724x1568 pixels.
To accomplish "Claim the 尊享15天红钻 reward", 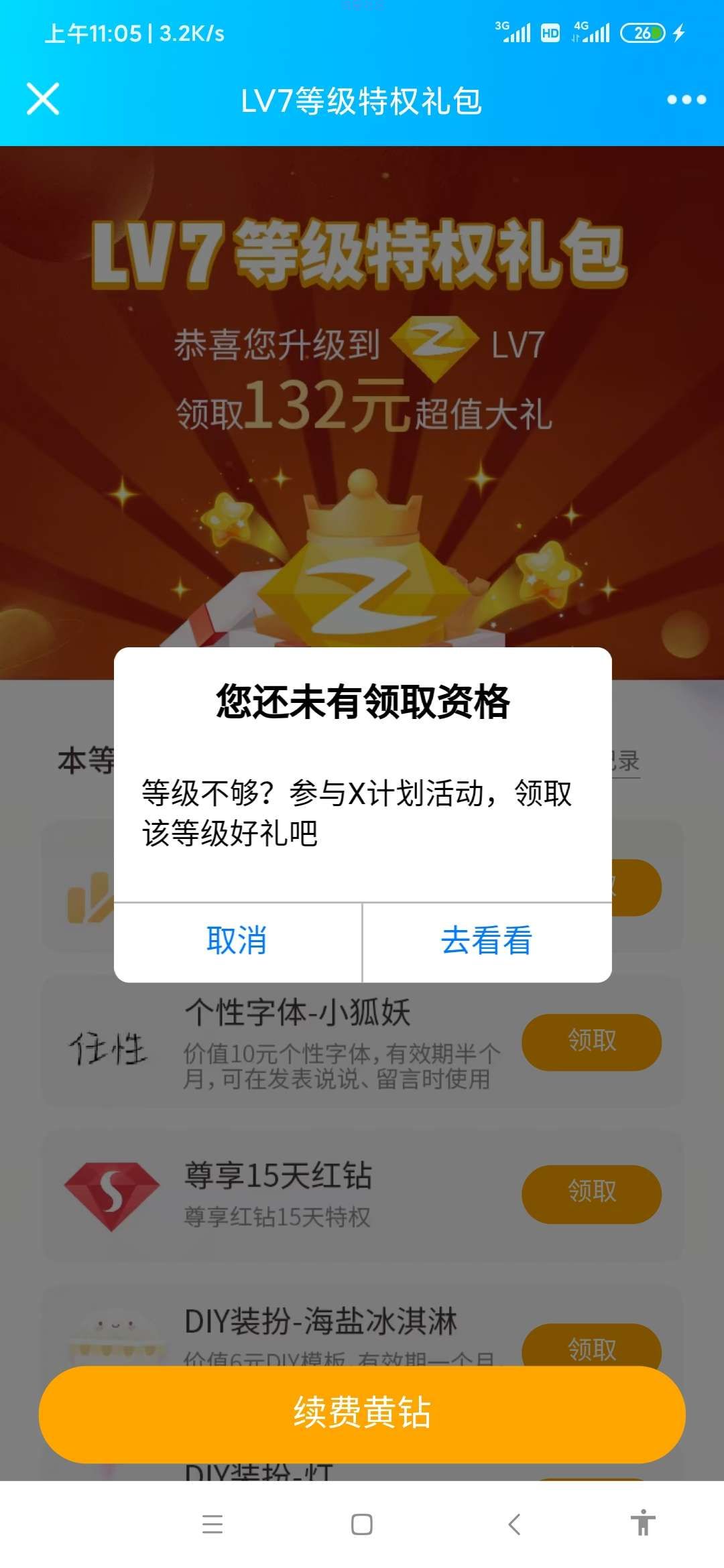I will click(x=591, y=1193).
